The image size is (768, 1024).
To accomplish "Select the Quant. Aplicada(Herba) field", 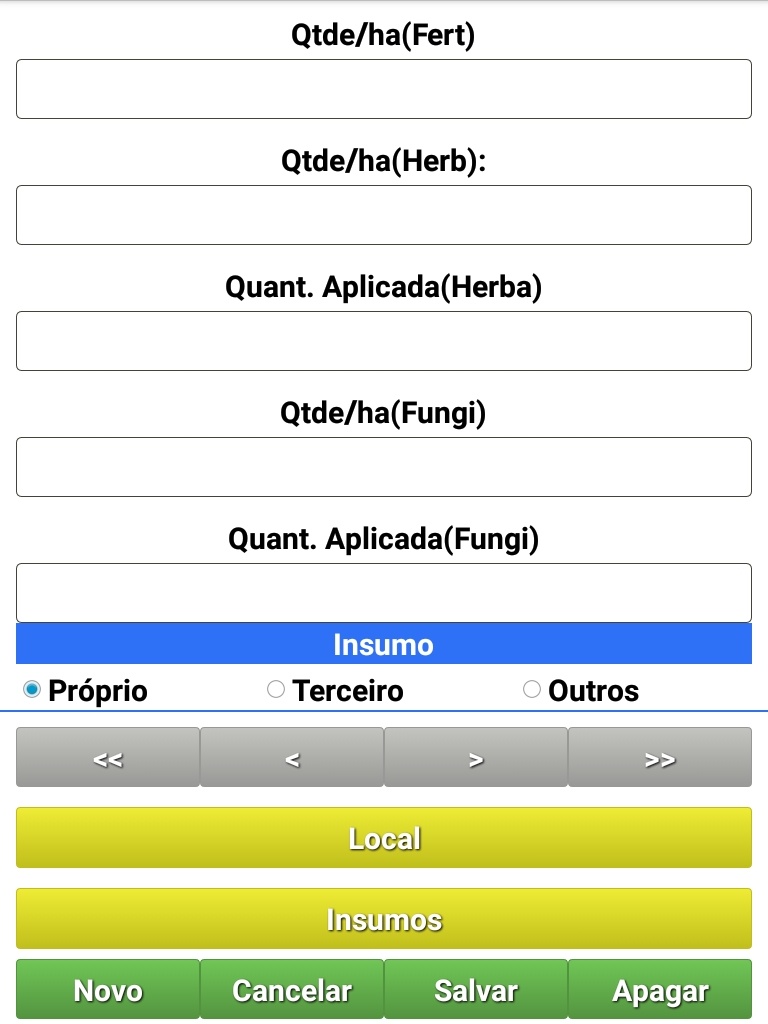I will coord(384,341).
